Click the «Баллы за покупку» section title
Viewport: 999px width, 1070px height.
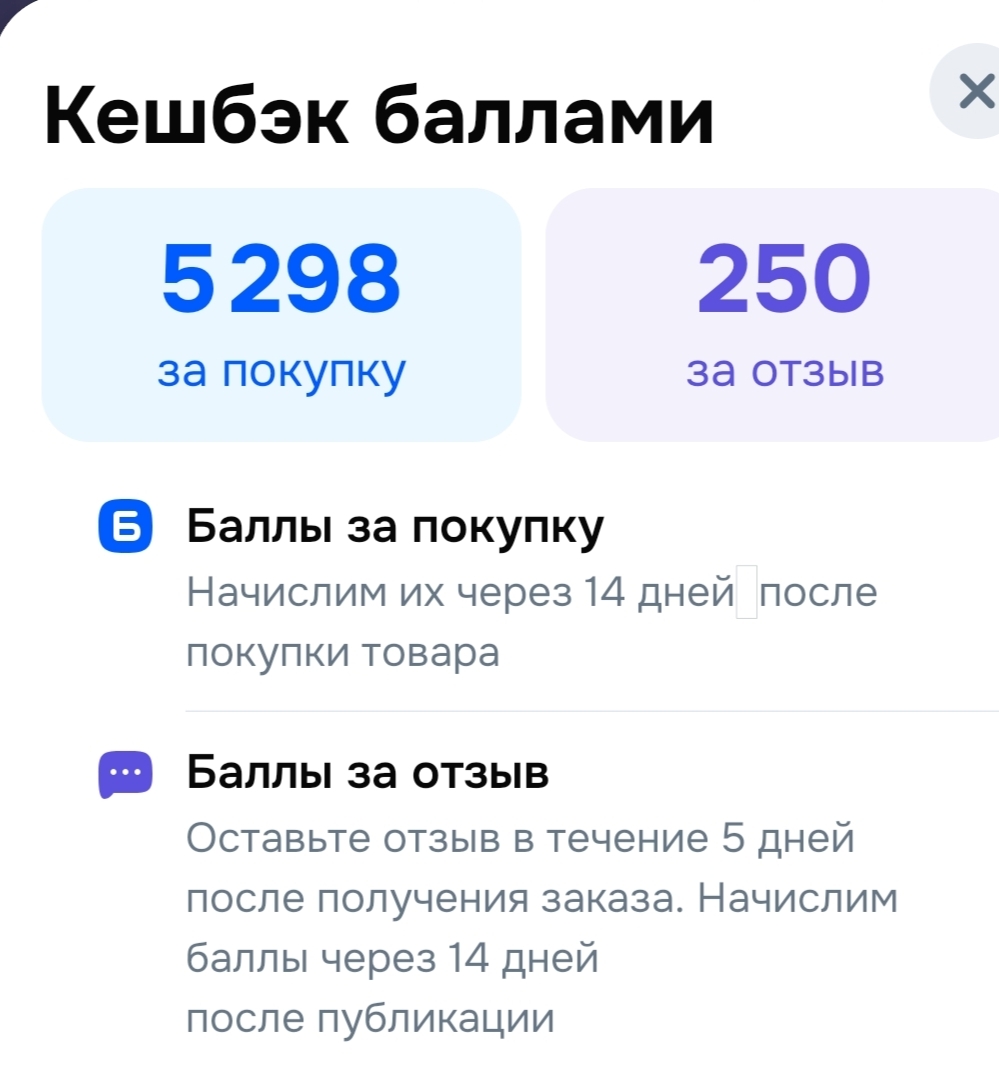click(x=393, y=524)
